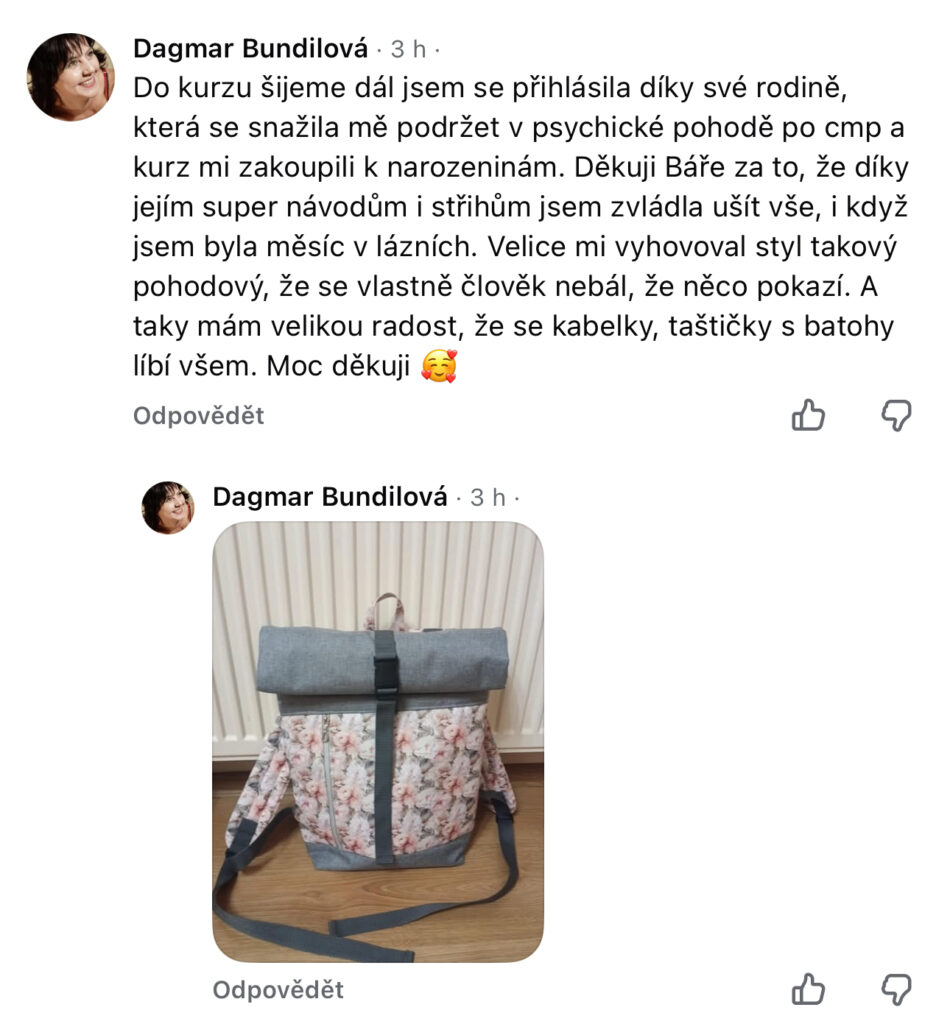Open profile from the photo reply's avatar
Screen dimensions: 950x1024
click(x=168, y=507)
